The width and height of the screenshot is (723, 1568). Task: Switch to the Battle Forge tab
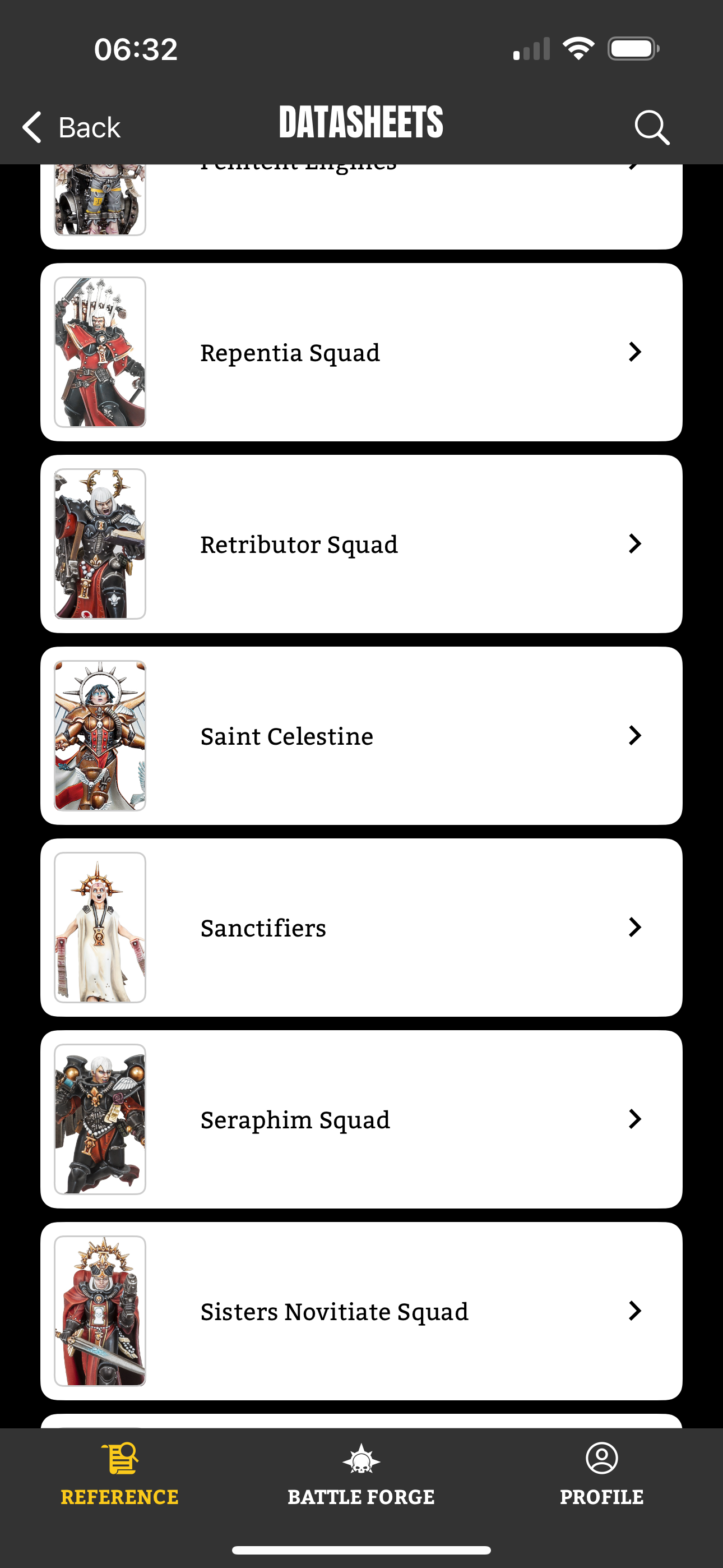click(x=361, y=1474)
